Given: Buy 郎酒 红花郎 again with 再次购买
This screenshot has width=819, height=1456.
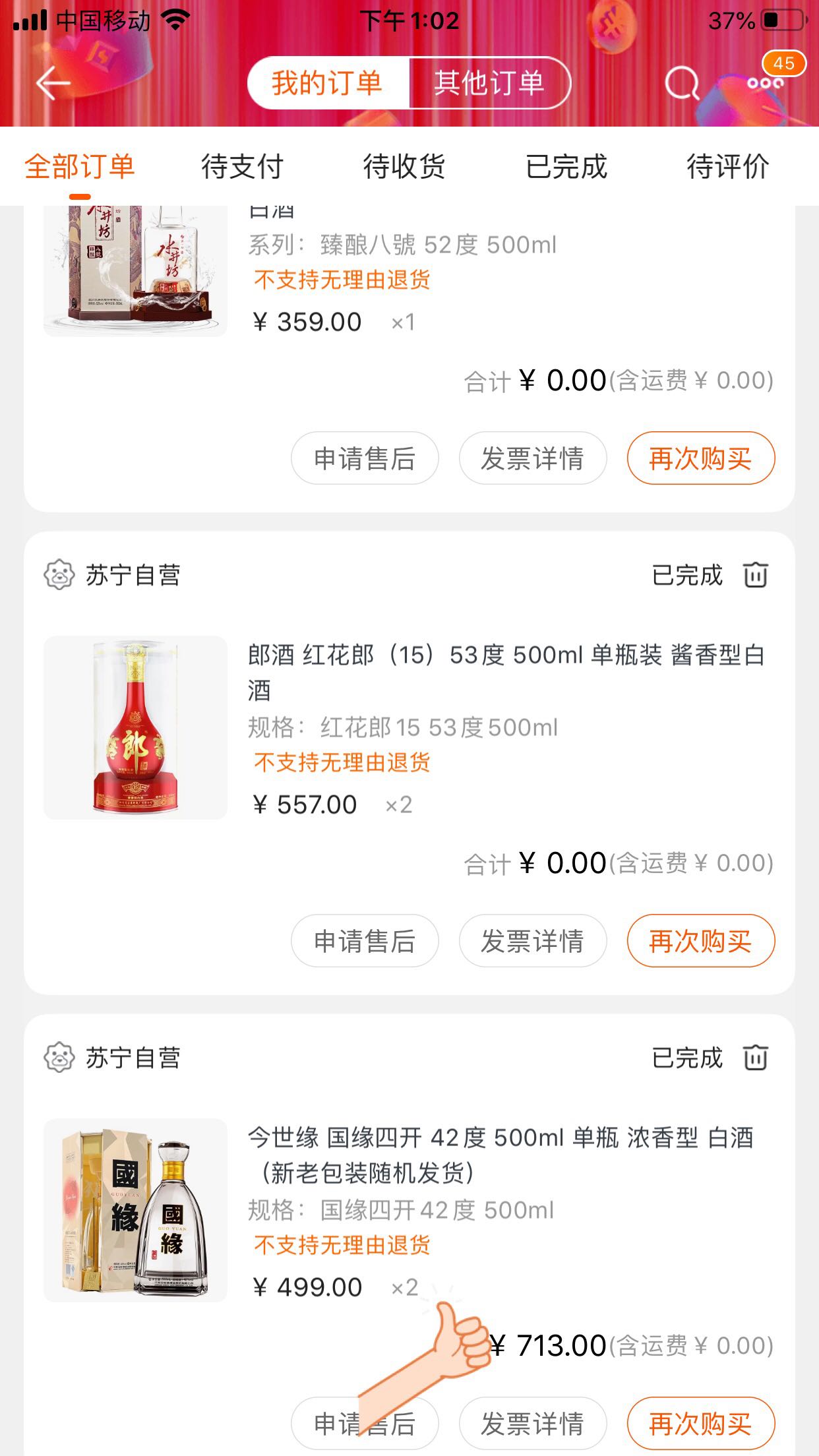Looking at the screenshot, I should tap(700, 941).
